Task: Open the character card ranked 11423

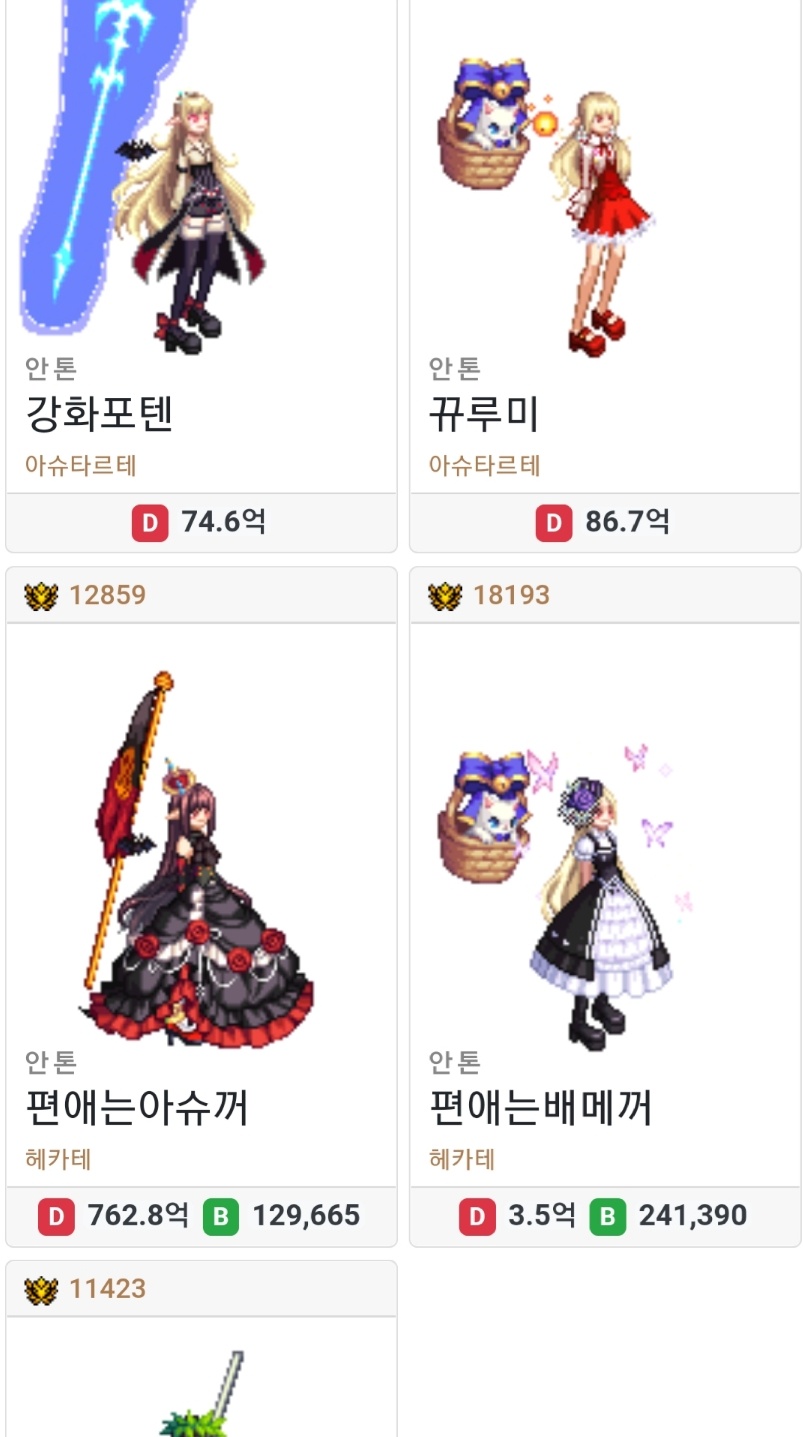Action: click(200, 1380)
